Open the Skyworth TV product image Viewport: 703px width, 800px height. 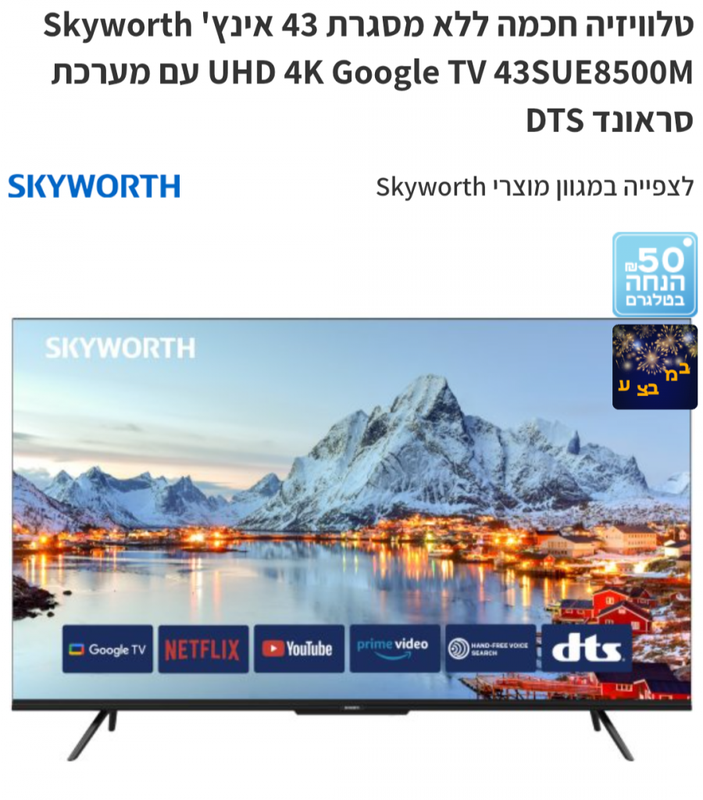pos(350,520)
